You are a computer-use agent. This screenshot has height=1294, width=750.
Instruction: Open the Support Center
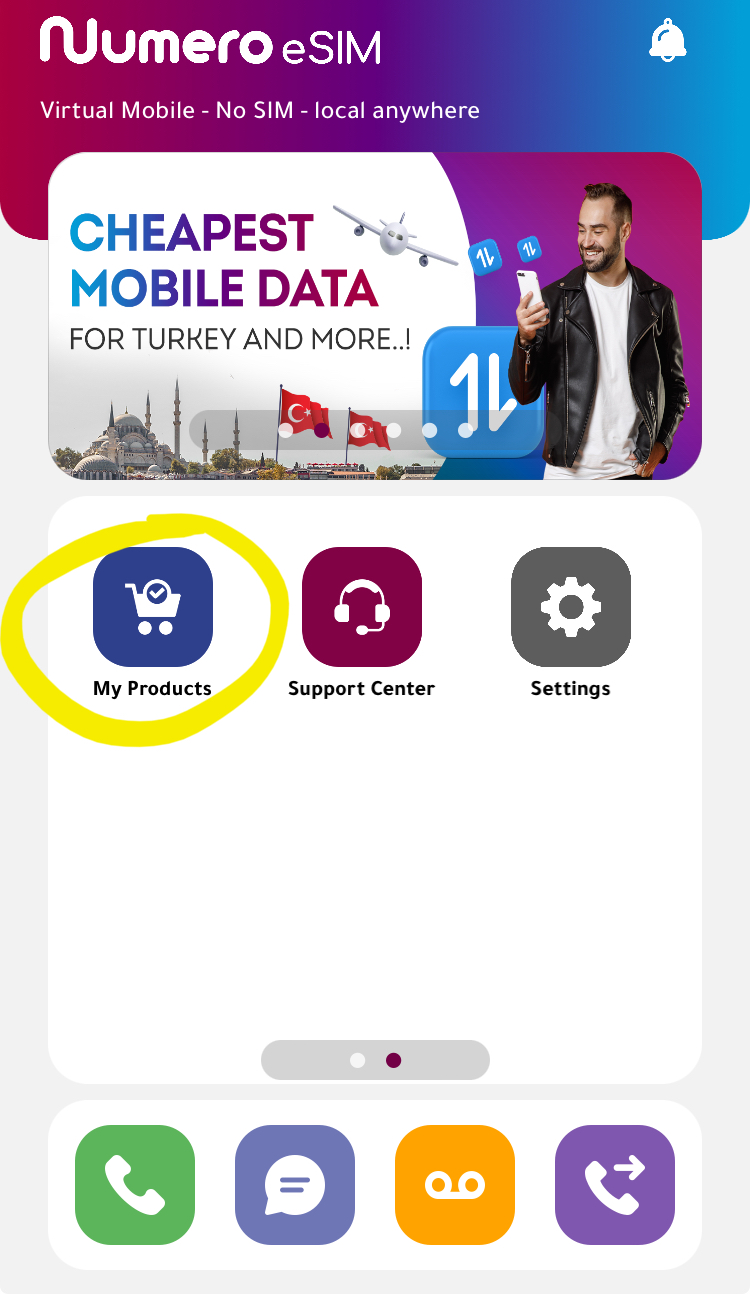pyautogui.click(x=362, y=607)
